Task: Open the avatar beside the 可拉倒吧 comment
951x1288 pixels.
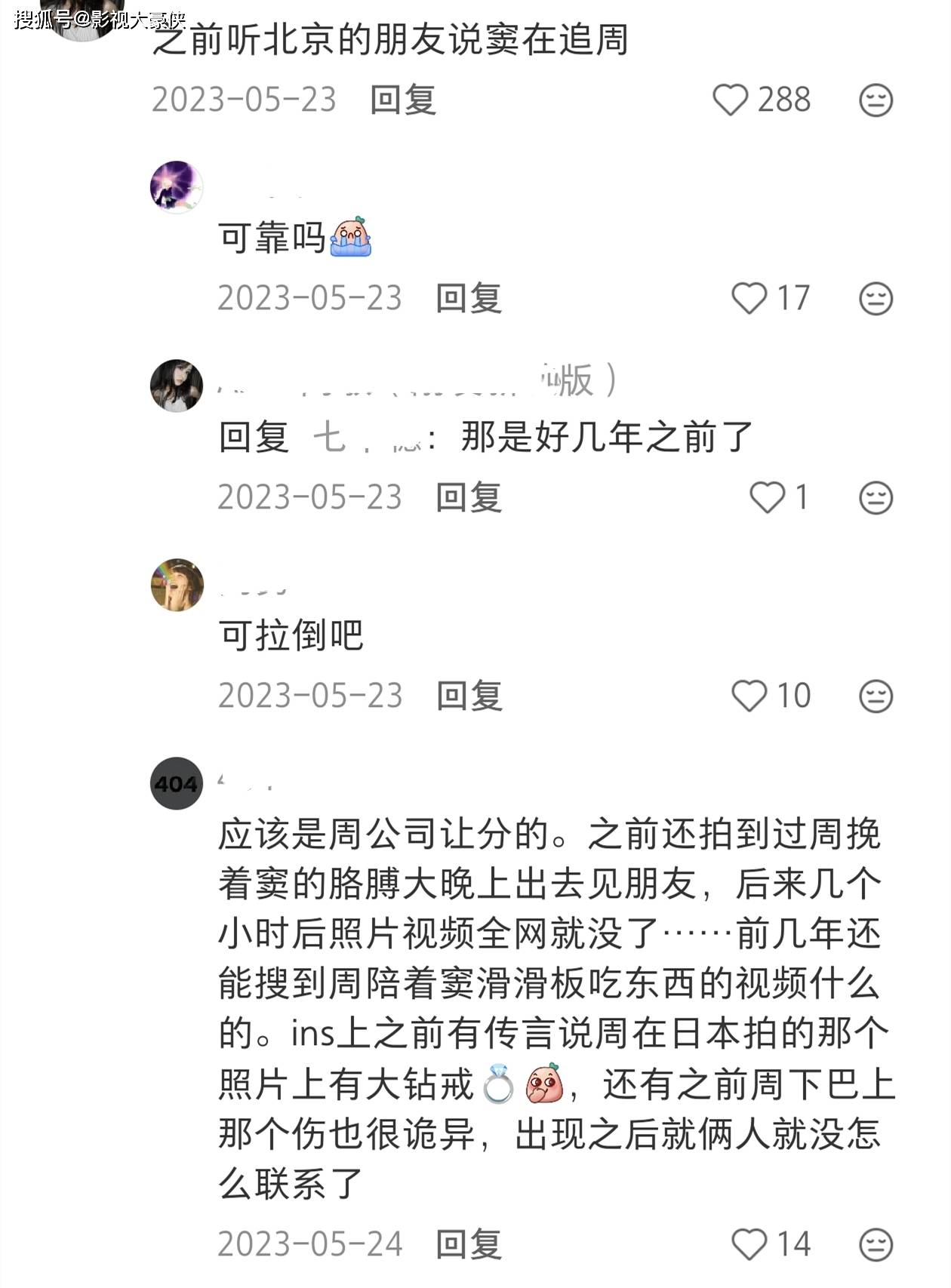Action: click(x=177, y=585)
